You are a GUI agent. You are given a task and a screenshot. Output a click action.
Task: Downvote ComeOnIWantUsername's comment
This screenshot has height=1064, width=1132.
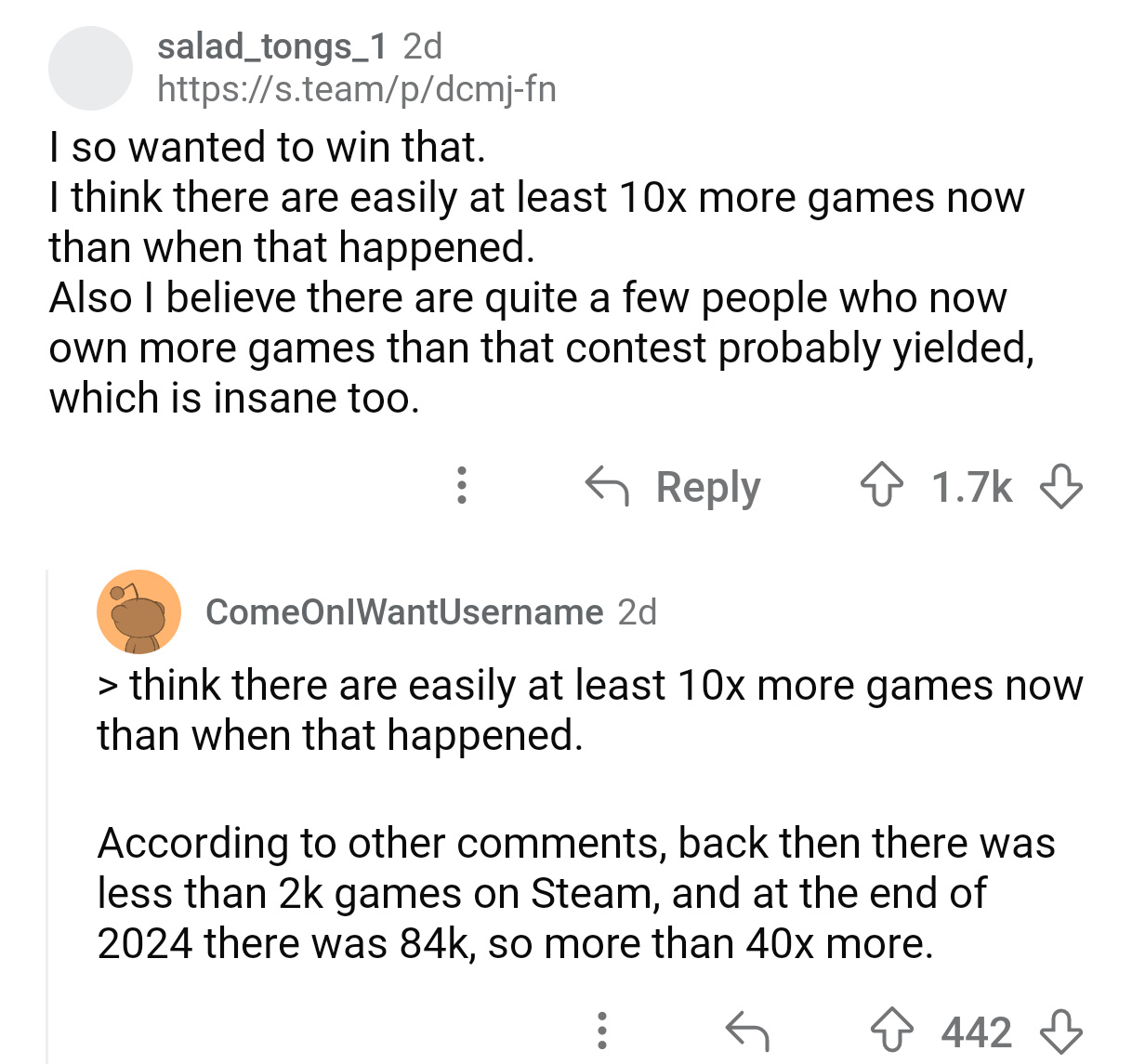1060,1031
